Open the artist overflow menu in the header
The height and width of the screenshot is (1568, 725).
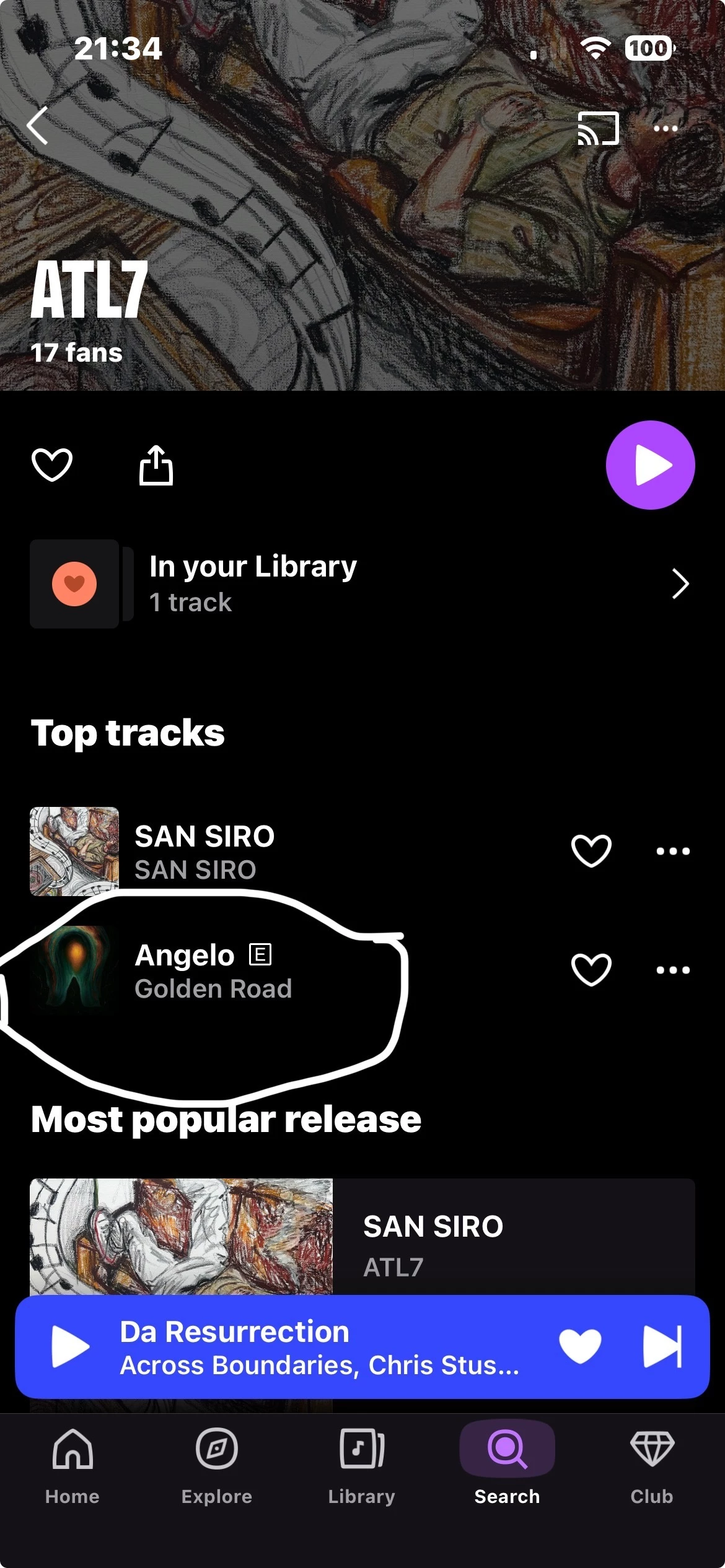point(666,128)
